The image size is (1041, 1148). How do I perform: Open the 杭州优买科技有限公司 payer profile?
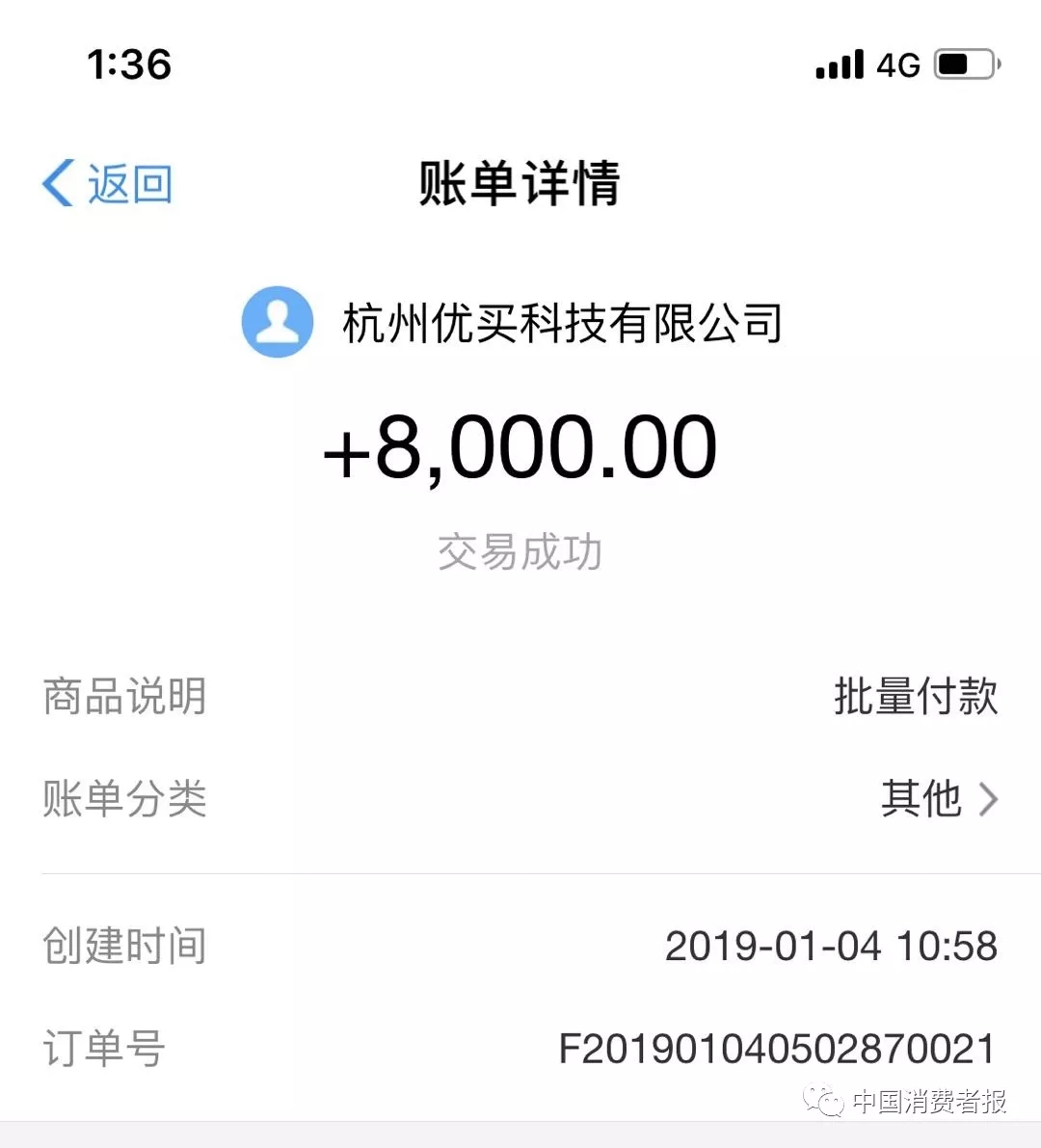(x=513, y=322)
